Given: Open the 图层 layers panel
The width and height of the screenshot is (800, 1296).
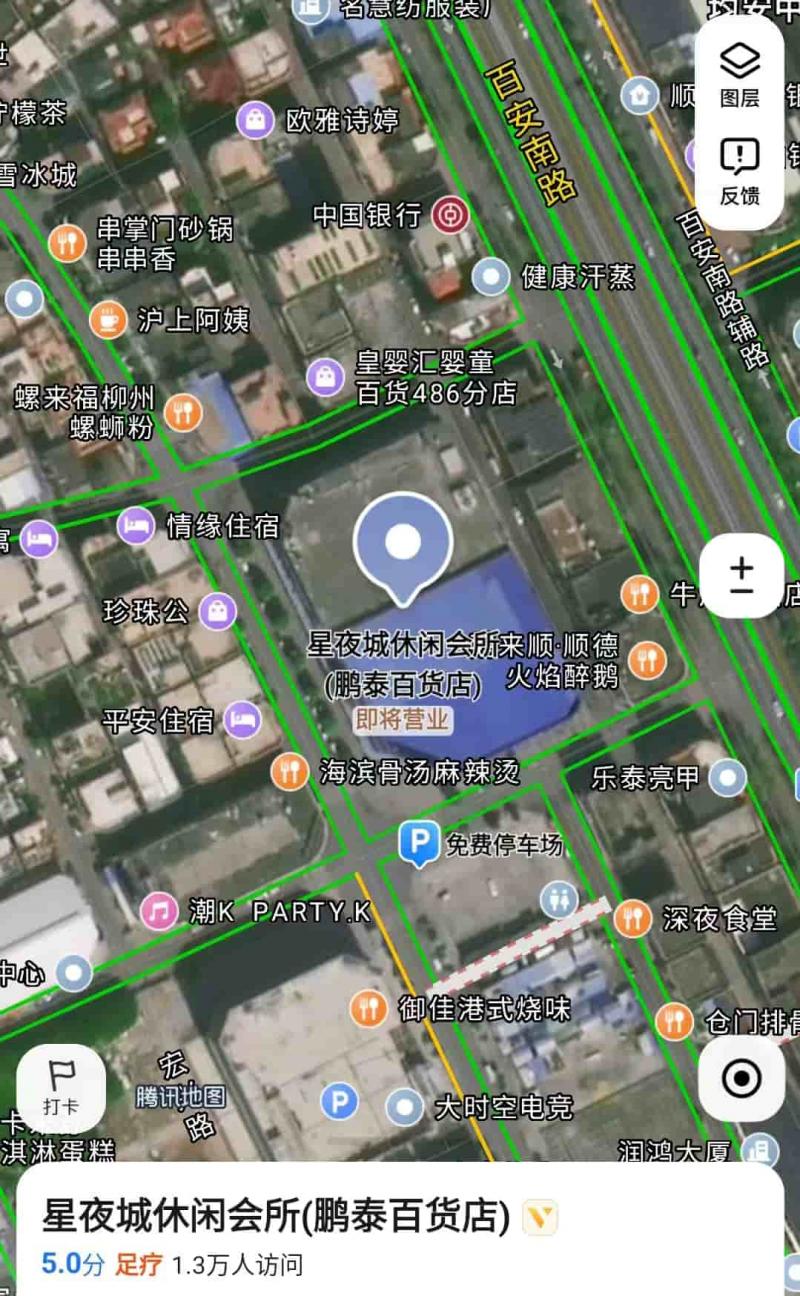Looking at the screenshot, I should click(738, 75).
